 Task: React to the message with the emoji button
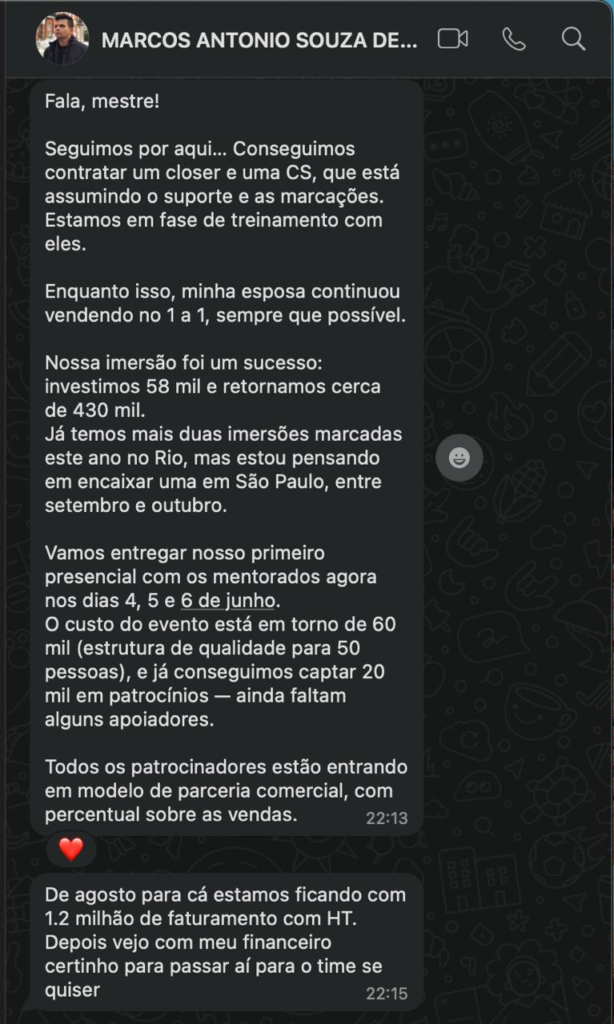(x=459, y=458)
